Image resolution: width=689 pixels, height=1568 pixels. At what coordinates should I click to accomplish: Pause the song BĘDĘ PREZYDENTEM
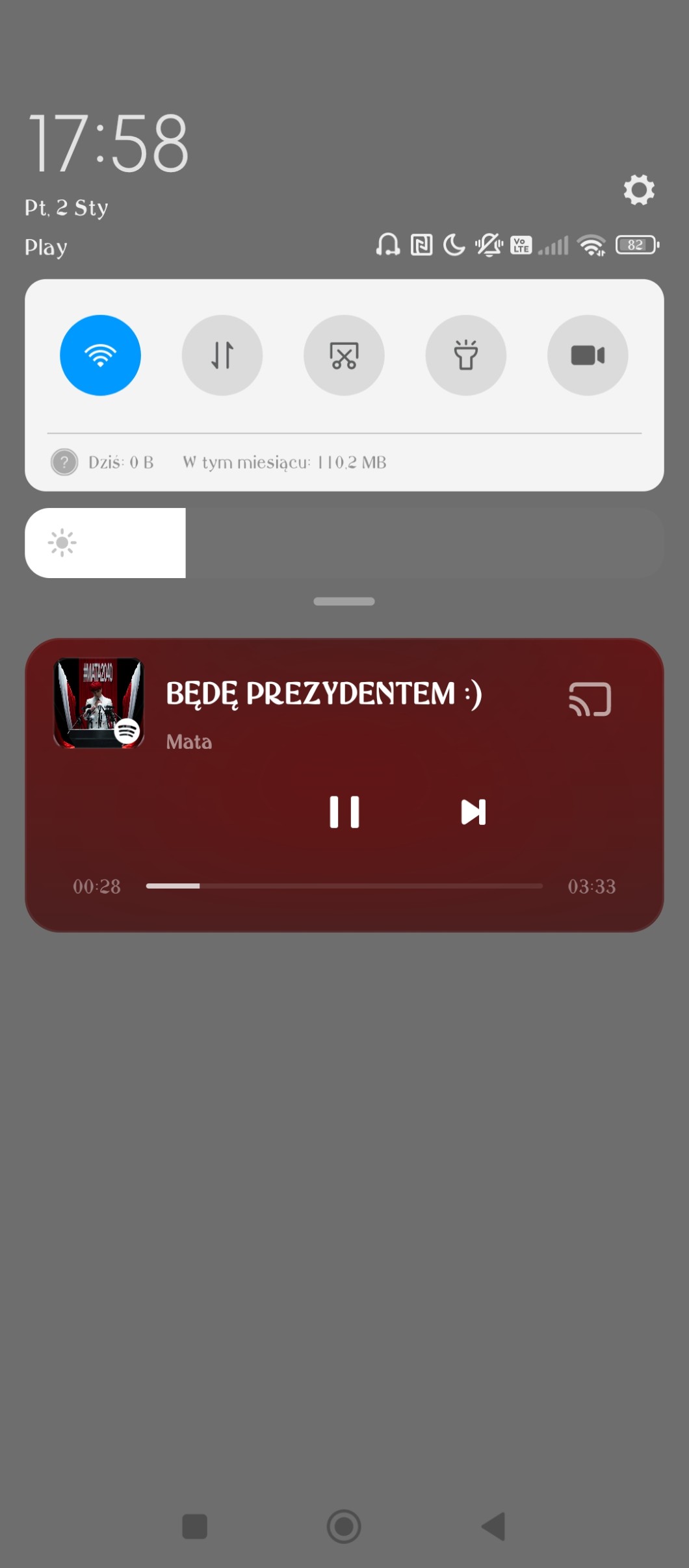coord(344,812)
